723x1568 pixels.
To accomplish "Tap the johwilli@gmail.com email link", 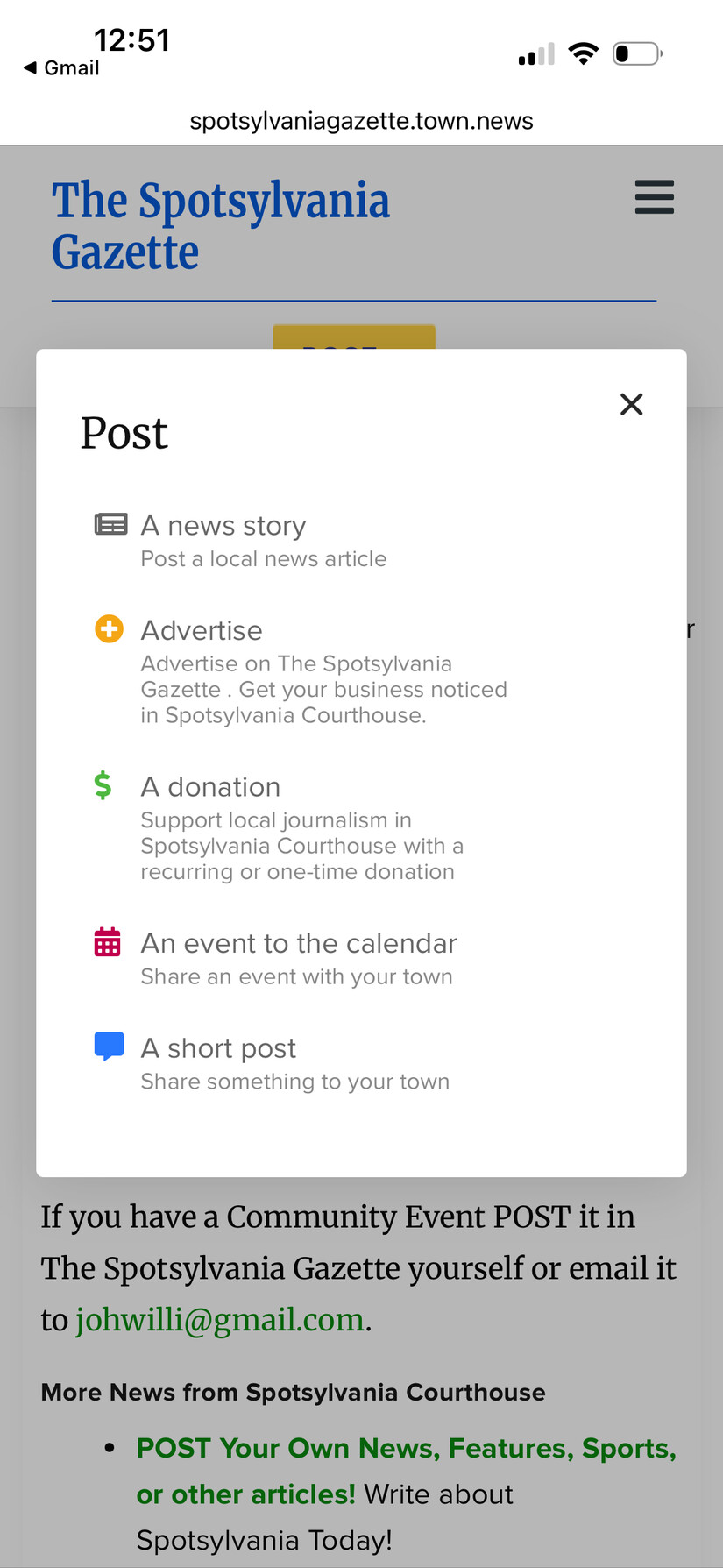I will (219, 1319).
